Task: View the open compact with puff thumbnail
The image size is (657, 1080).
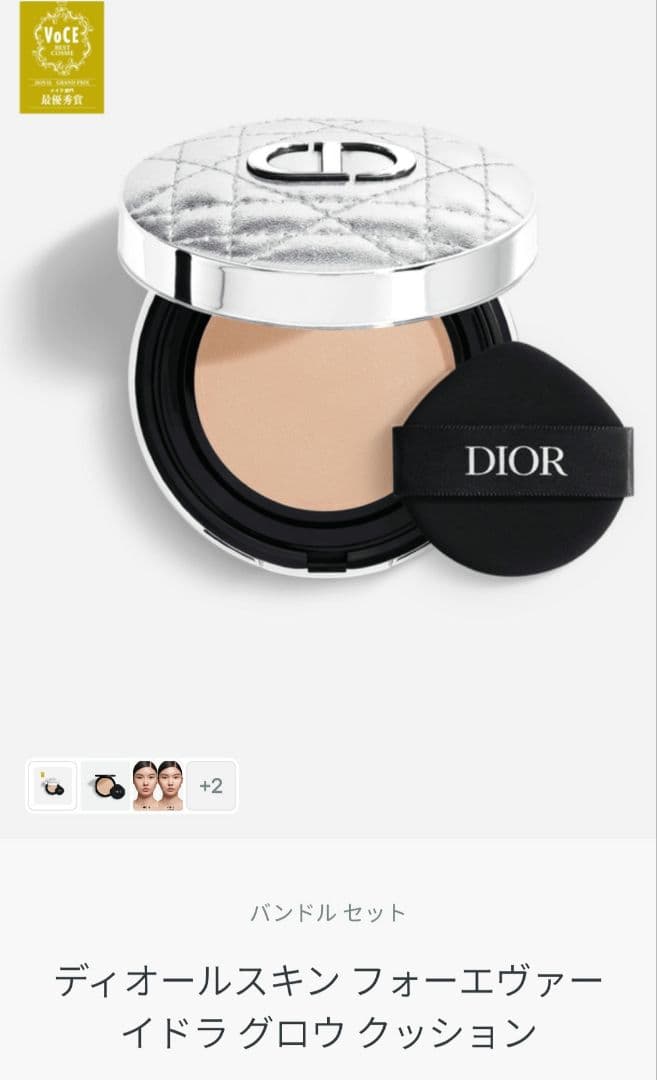Action: (x=105, y=786)
